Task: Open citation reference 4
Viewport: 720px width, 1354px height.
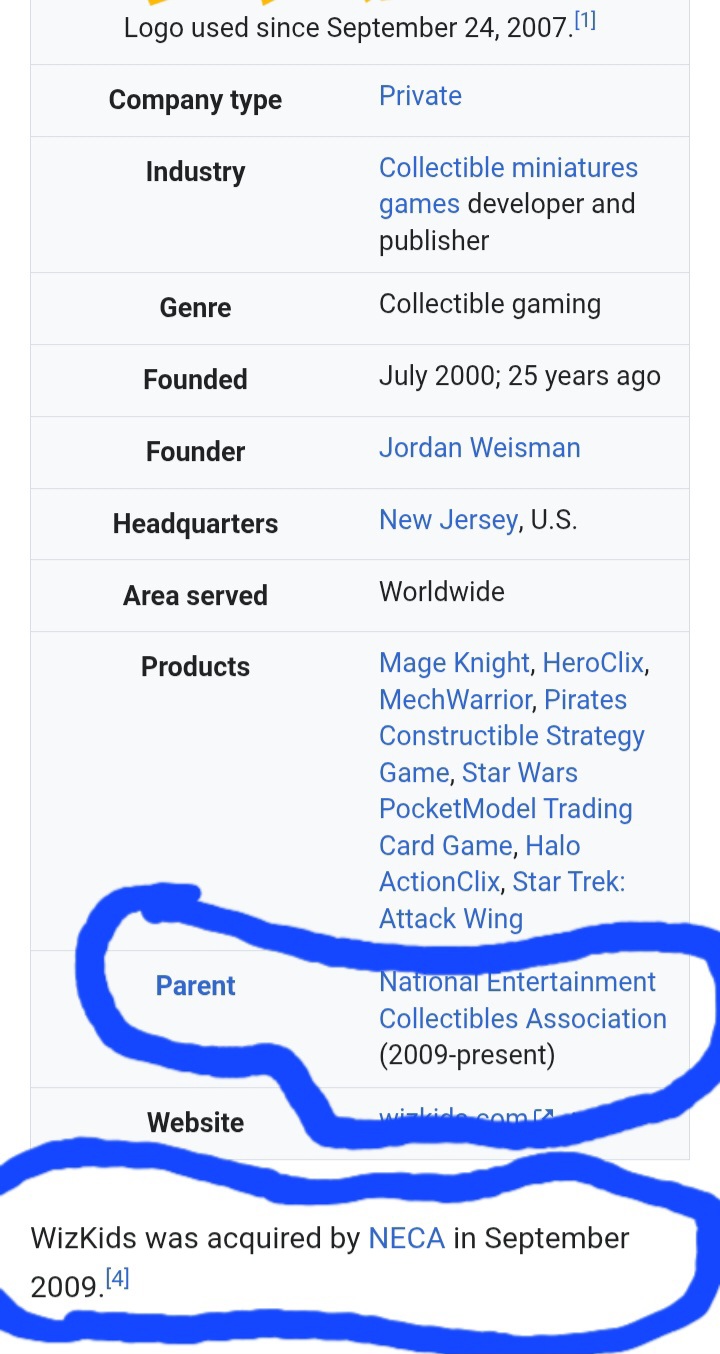Action: click(x=117, y=1279)
